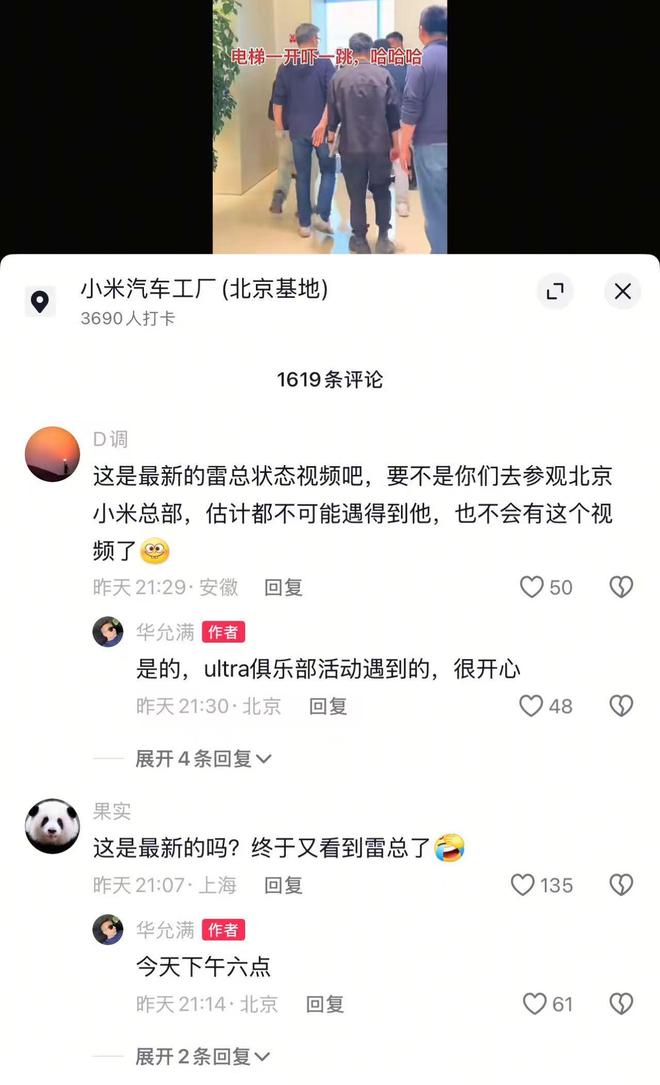Expand 2 replies under 果实's comment
The height and width of the screenshot is (1085, 660).
coord(204,1056)
